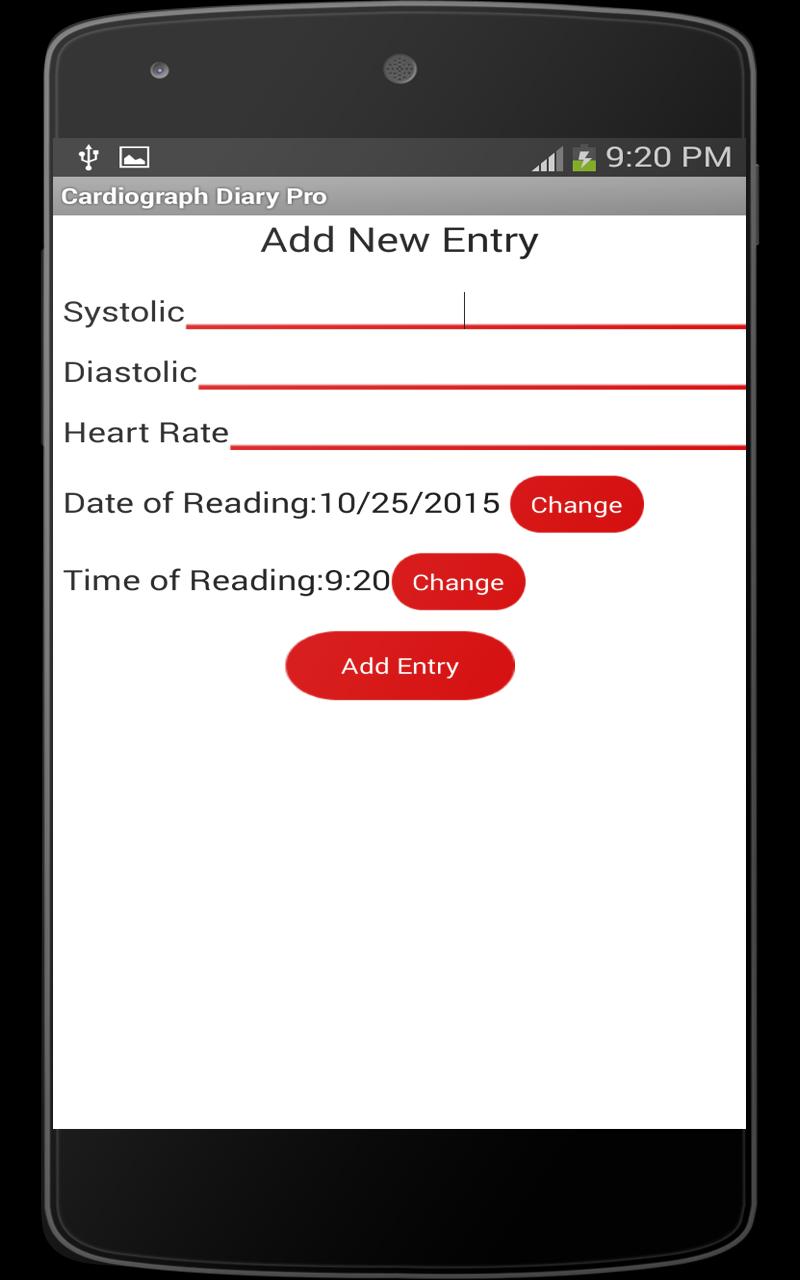Click the USB connection icon in status bar
Screen dimensions: 800x1280
click(88, 157)
